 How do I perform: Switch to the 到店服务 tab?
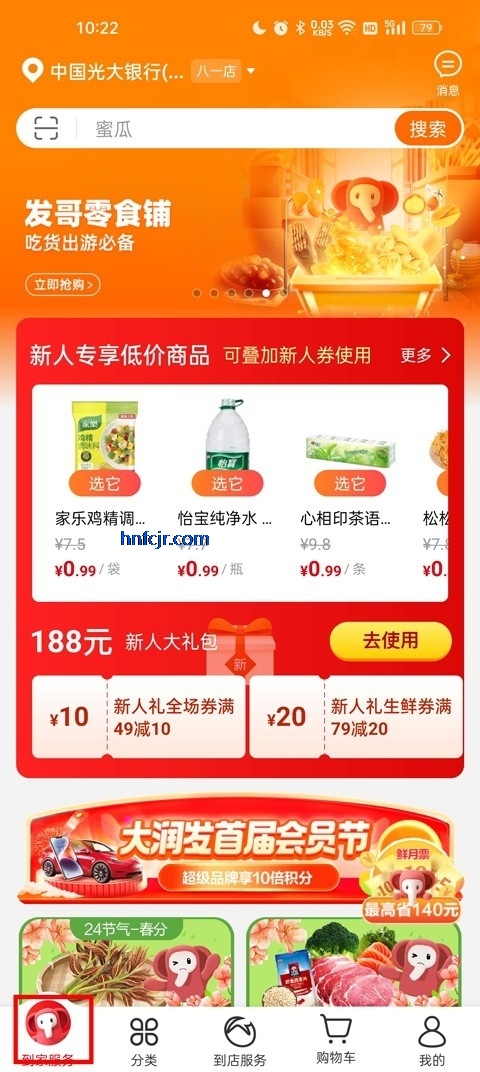240,1040
